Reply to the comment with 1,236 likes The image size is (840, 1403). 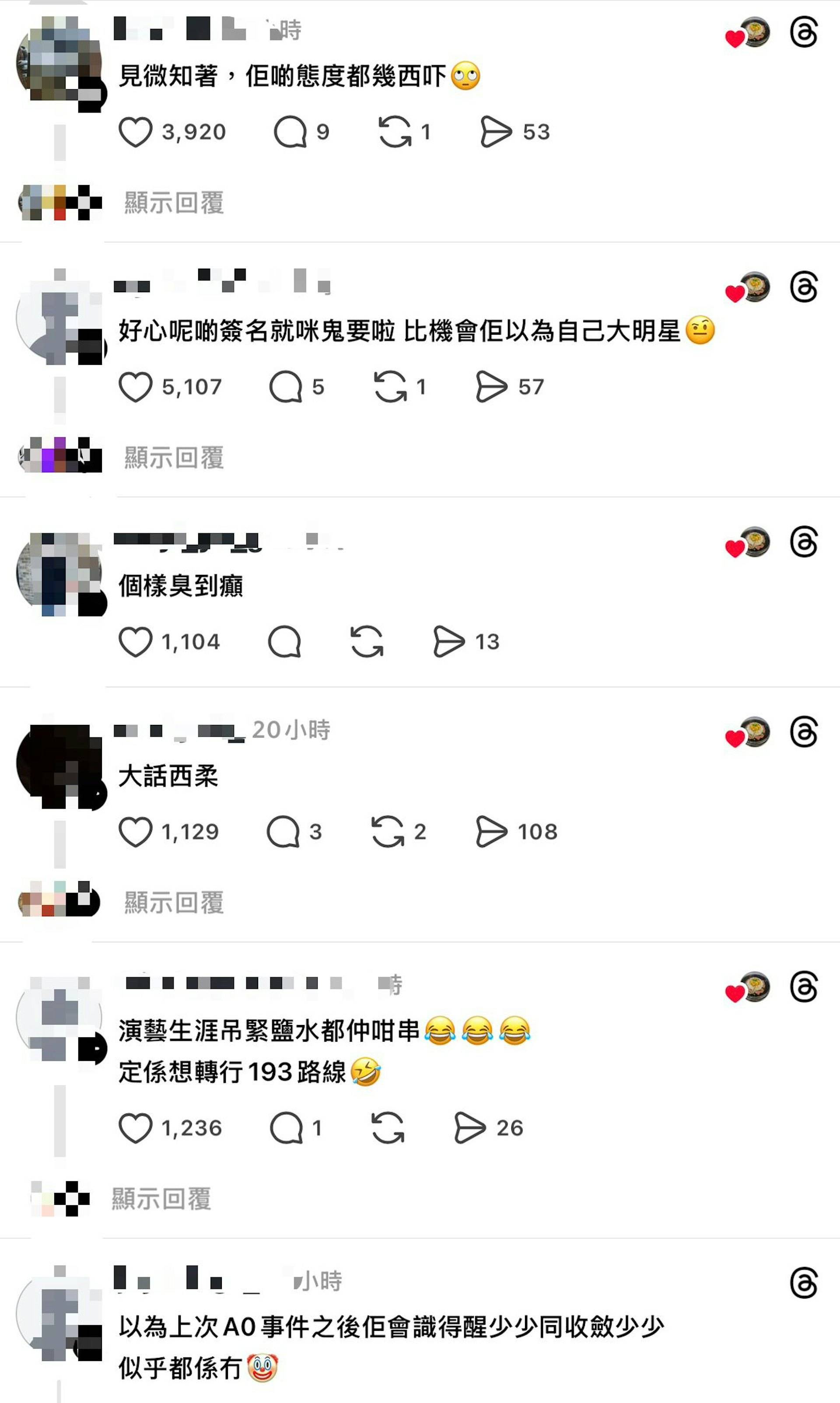click(287, 1128)
